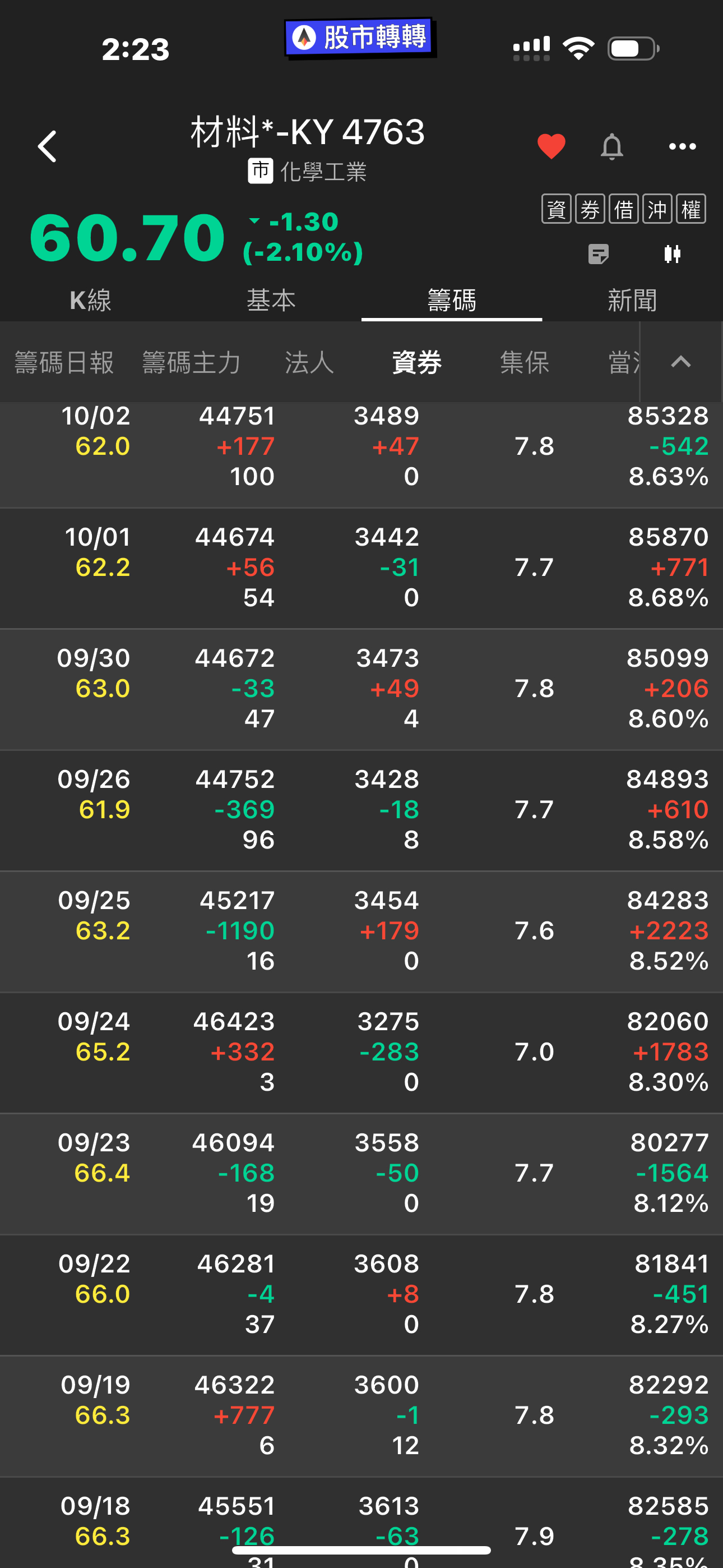Select the 籌碼 tab
Image resolution: width=723 pixels, height=1568 pixels.
[452, 300]
